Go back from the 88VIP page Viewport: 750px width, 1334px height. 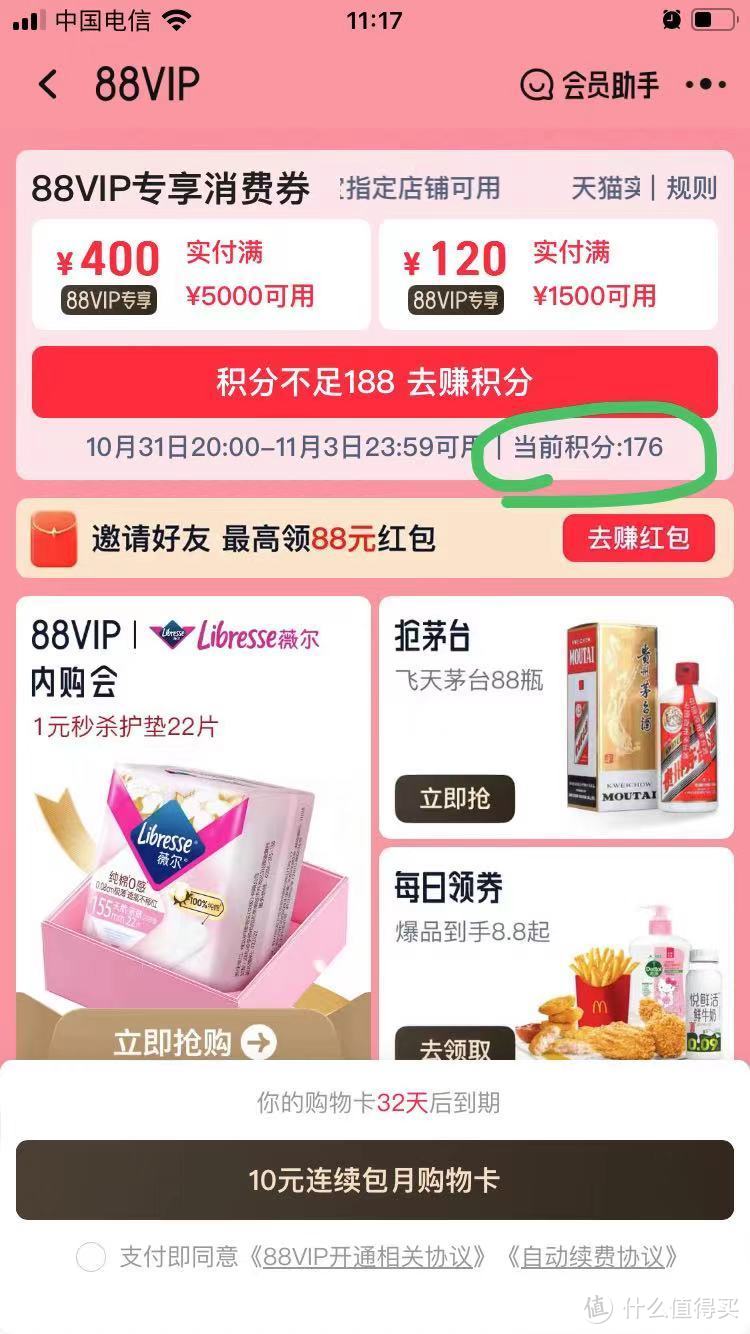click(48, 85)
